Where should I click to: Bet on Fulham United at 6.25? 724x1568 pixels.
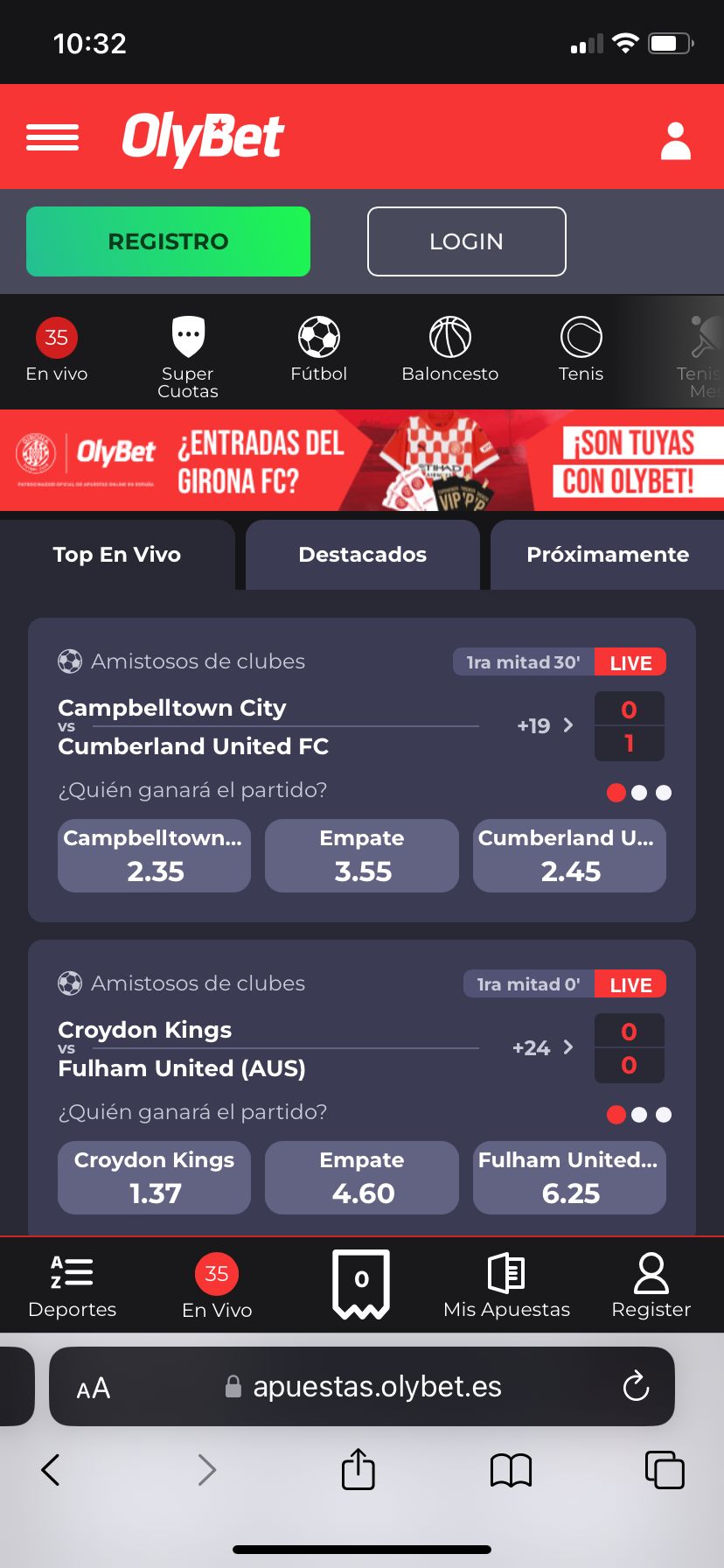pyautogui.click(x=569, y=1178)
